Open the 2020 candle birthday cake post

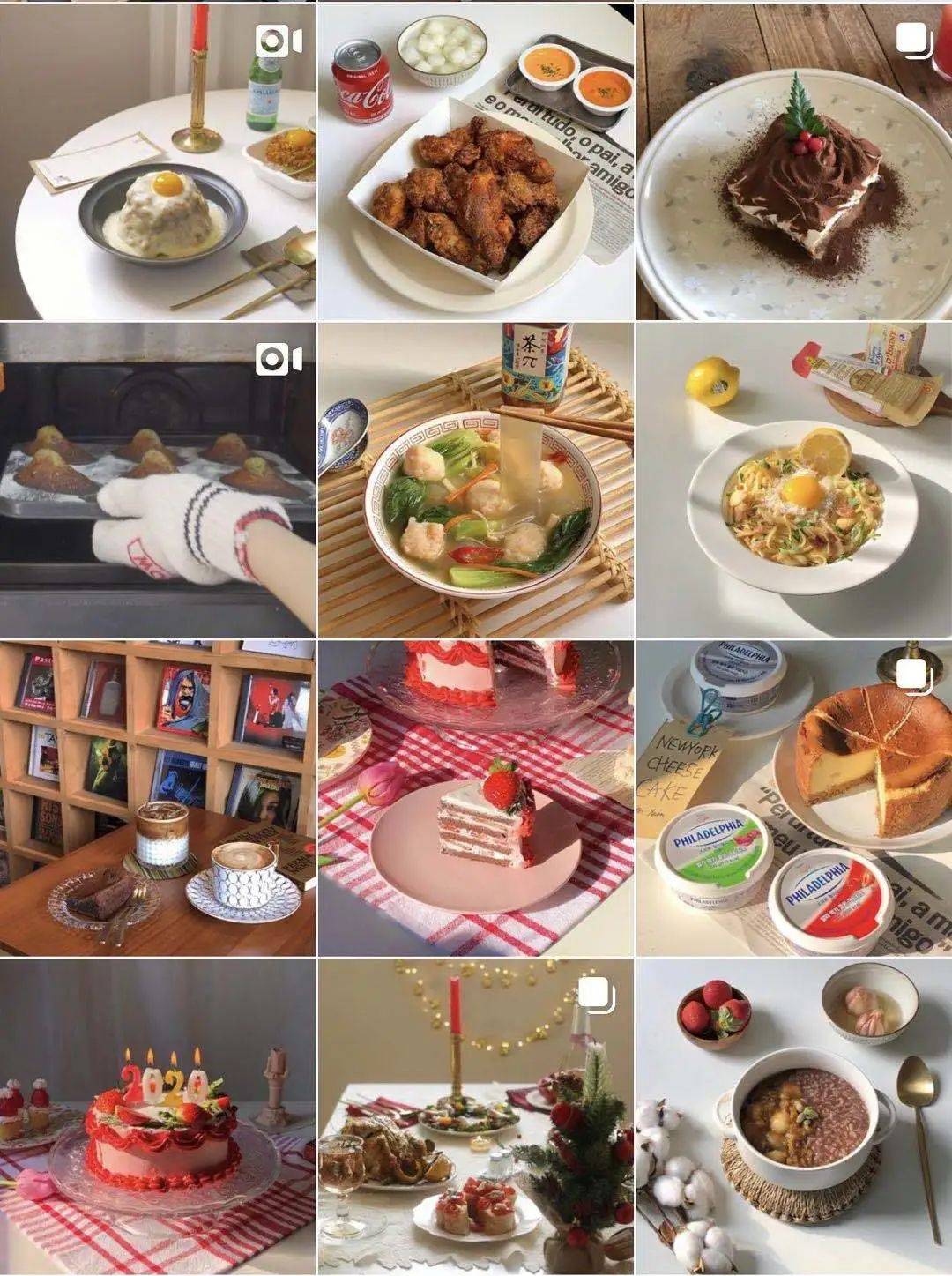point(157,1116)
